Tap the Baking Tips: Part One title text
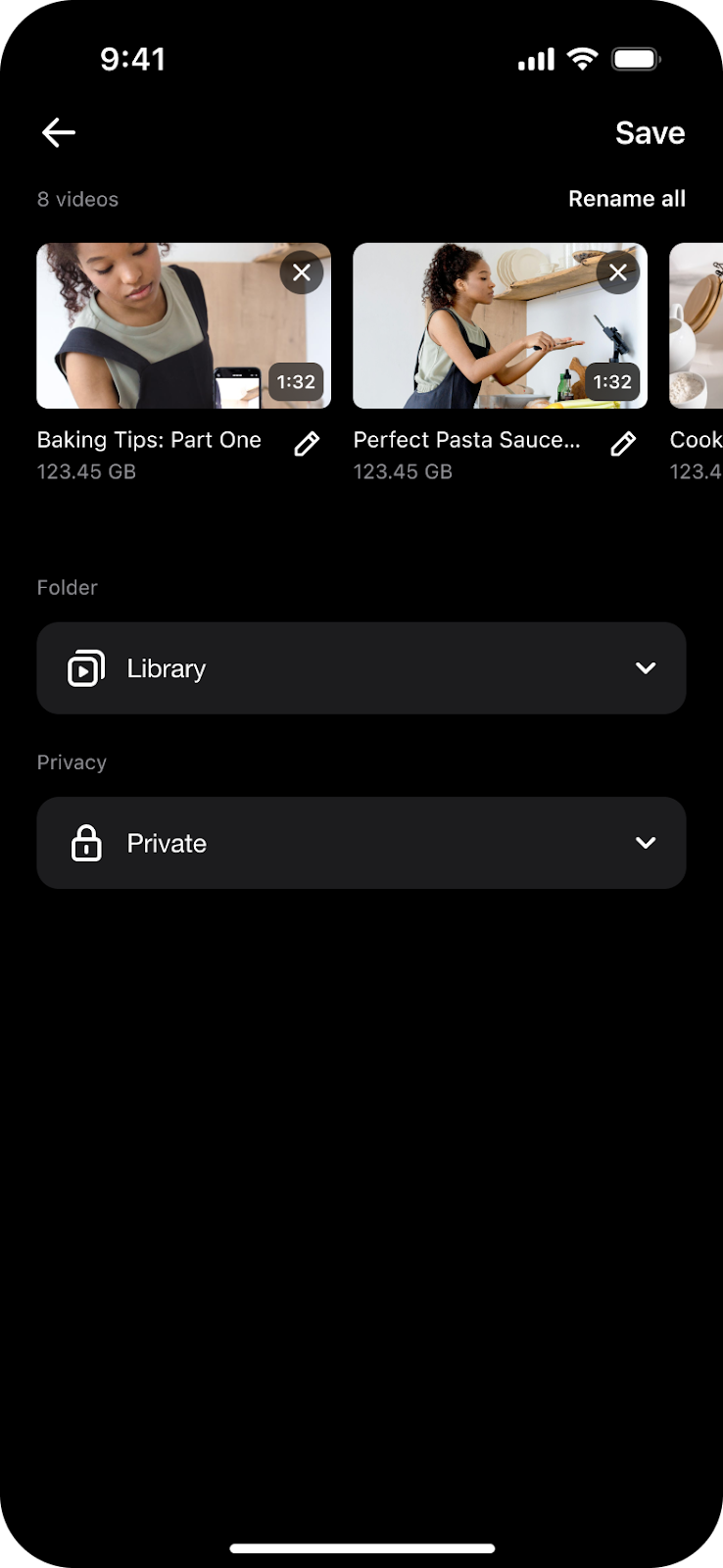 click(149, 440)
